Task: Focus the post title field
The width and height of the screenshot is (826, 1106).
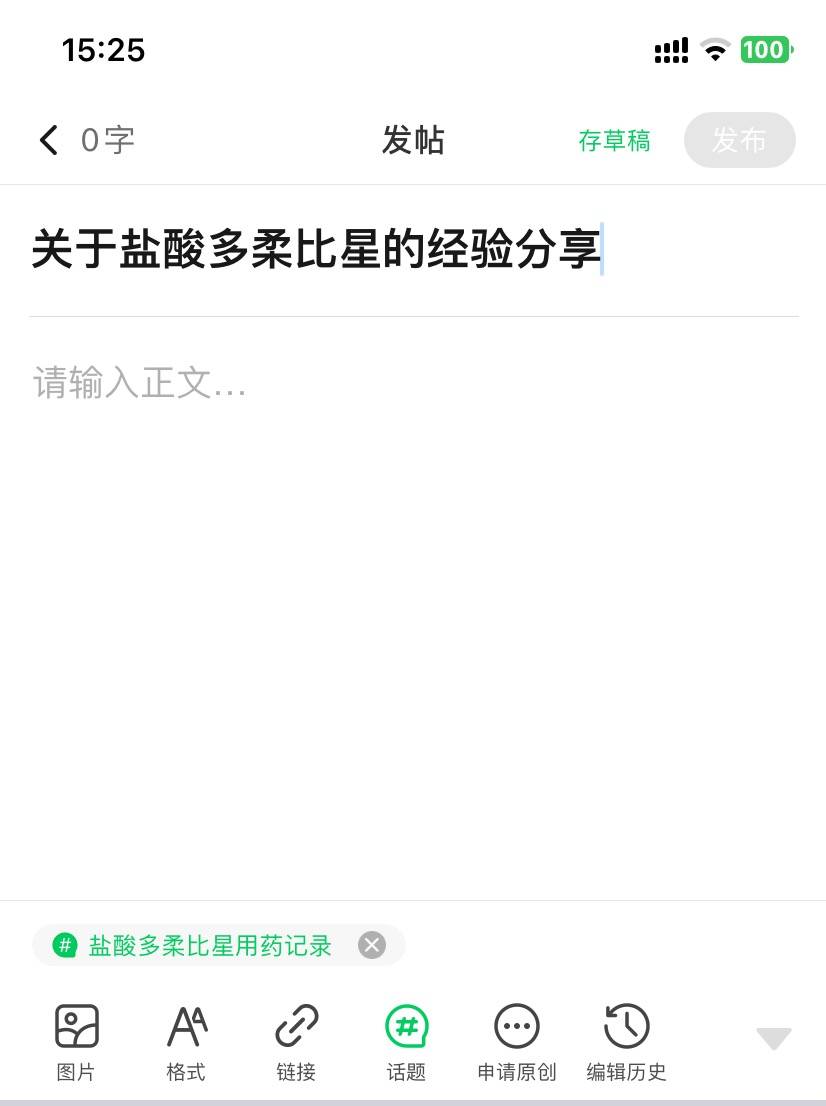Action: click(x=316, y=249)
